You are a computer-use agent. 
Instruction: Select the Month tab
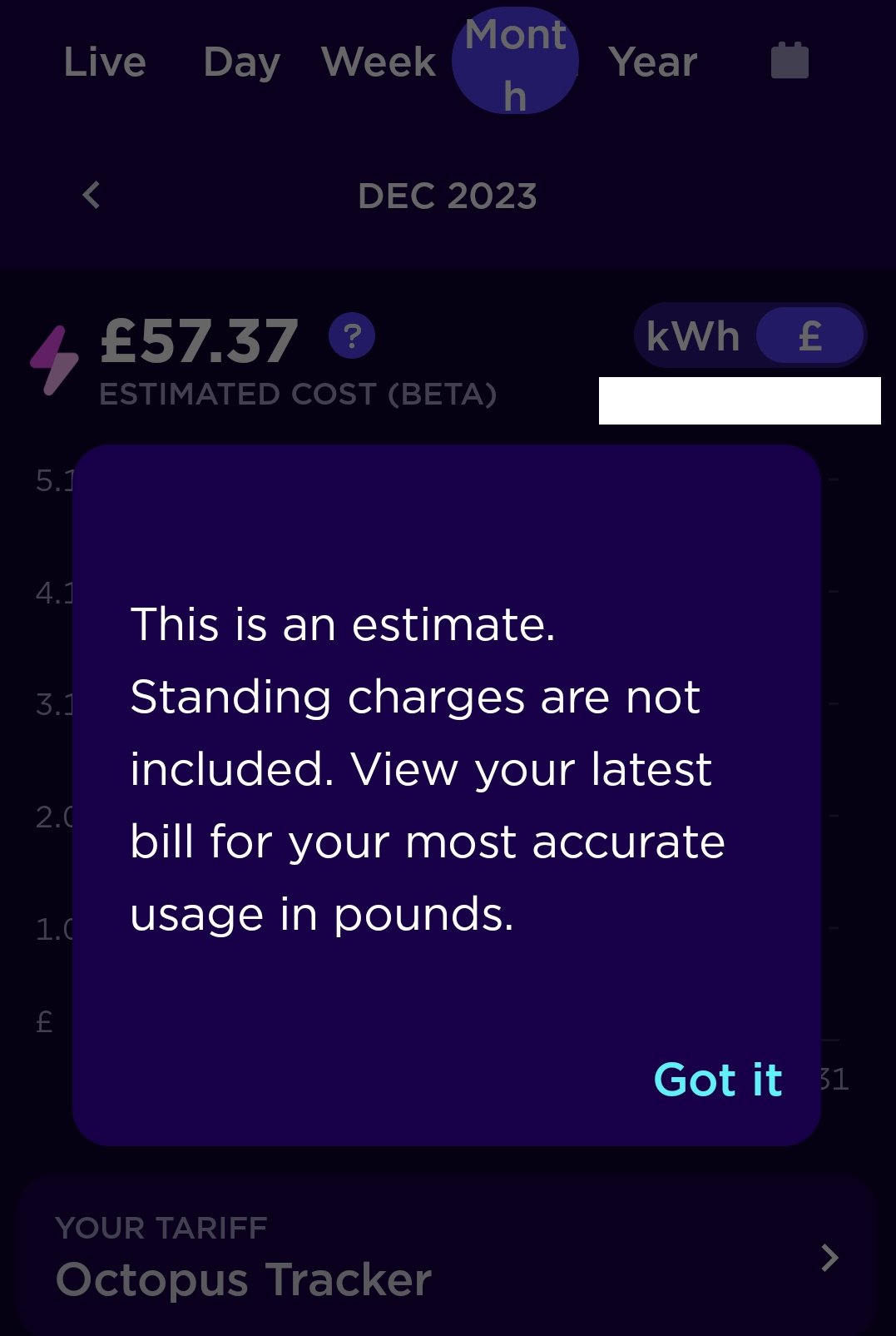click(515, 62)
